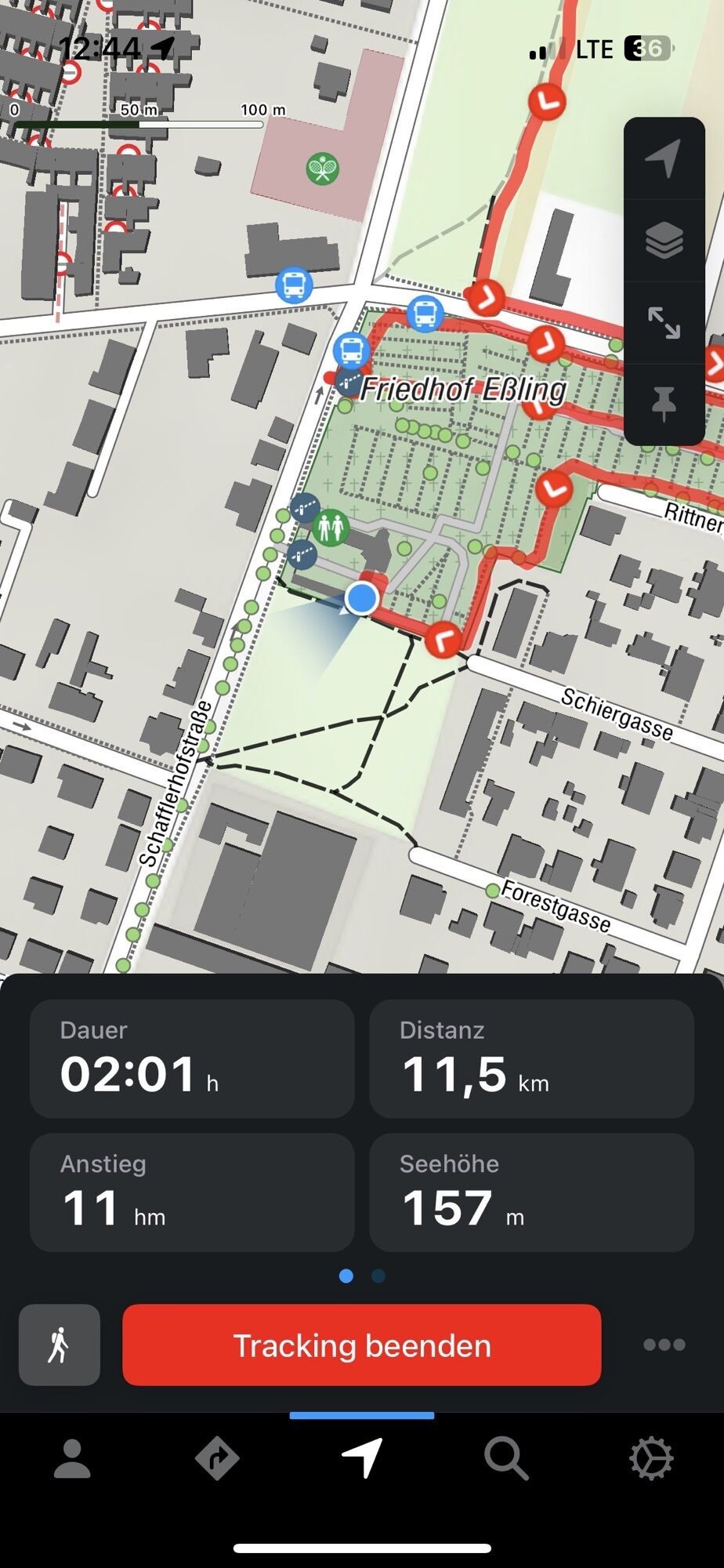This screenshot has width=724, height=1568.
Task: Change the walking activity type
Action: (60, 1345)
